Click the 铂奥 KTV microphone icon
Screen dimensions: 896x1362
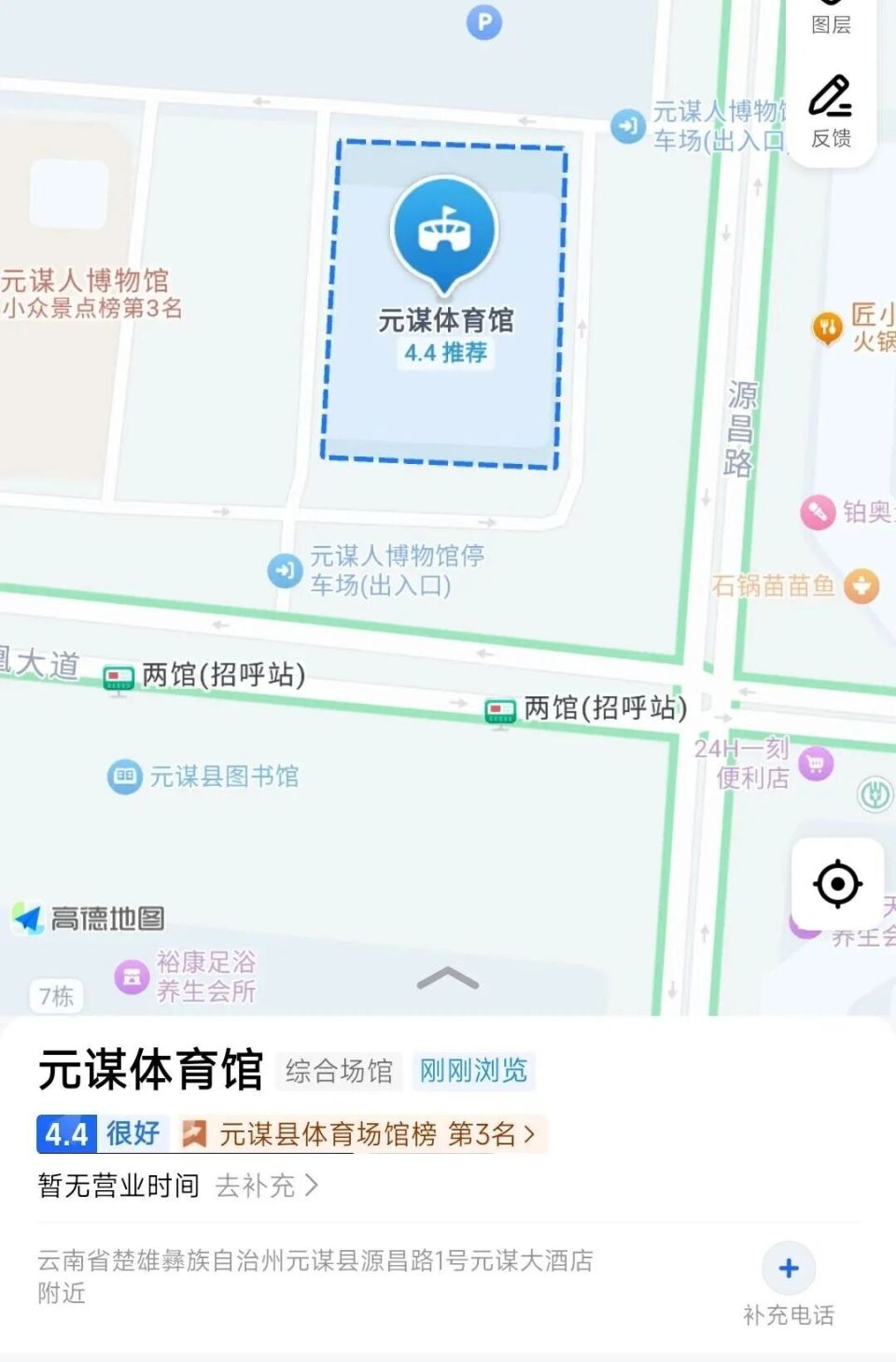point(816,513)
